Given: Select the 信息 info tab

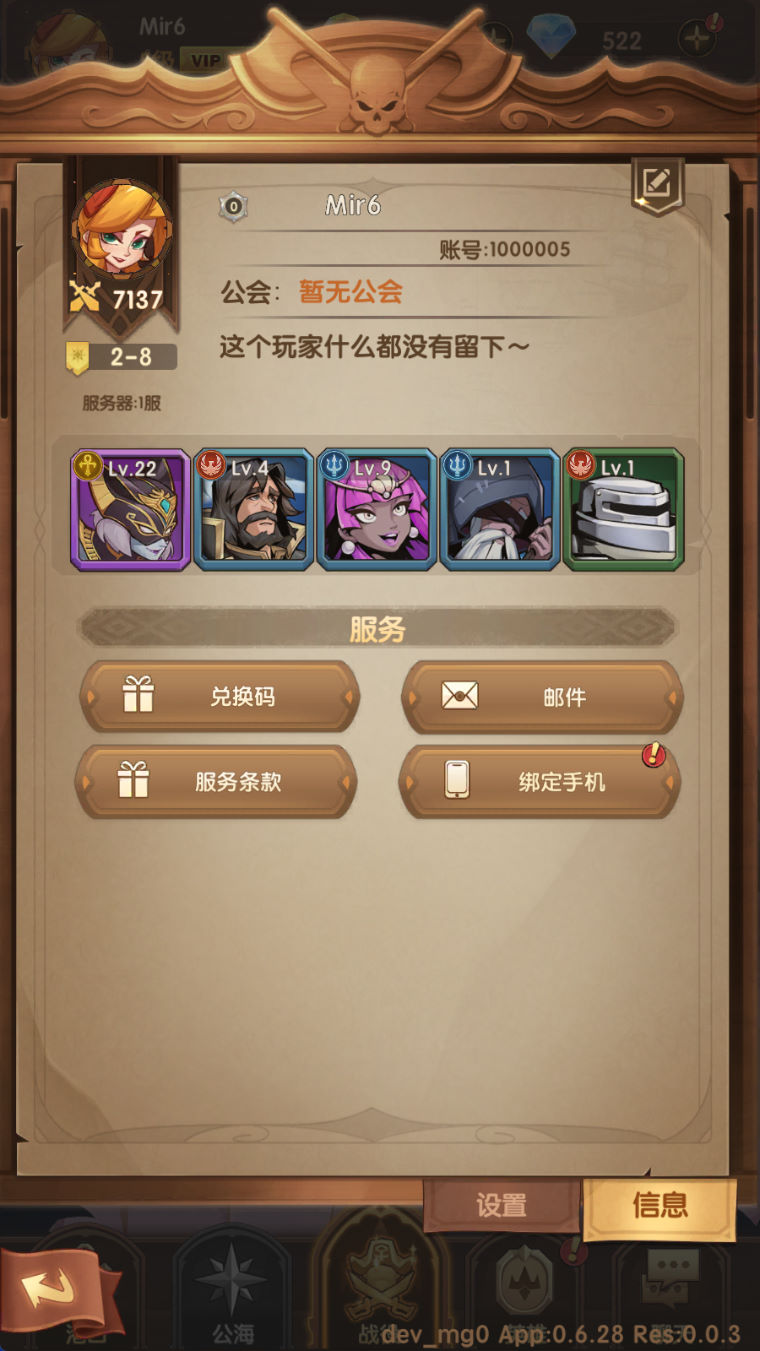Looking at the screenshot, I should [660, 1206].
